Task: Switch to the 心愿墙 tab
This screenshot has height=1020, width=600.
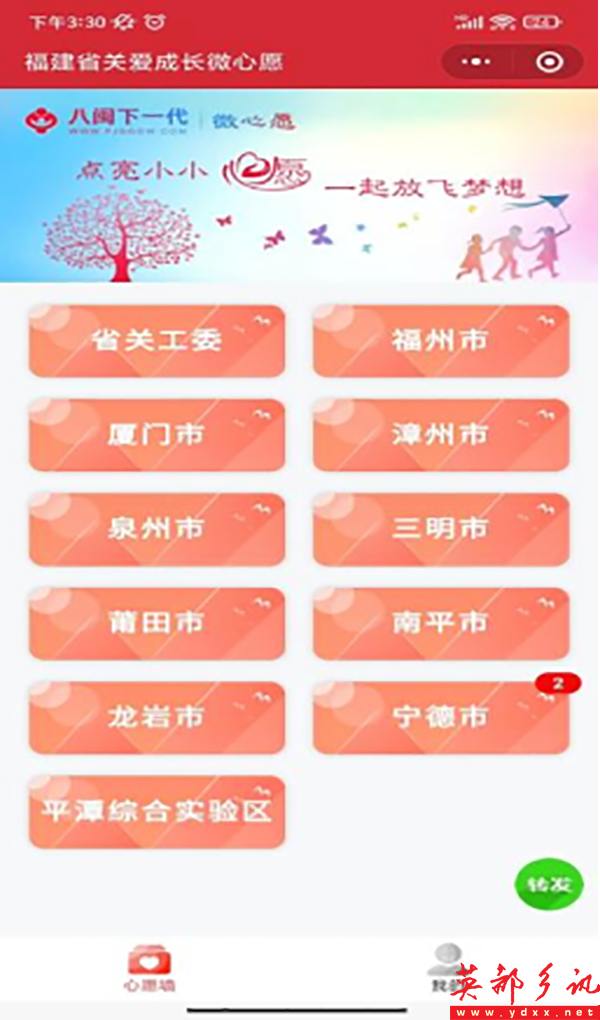Action: click(x=149, y=967)
